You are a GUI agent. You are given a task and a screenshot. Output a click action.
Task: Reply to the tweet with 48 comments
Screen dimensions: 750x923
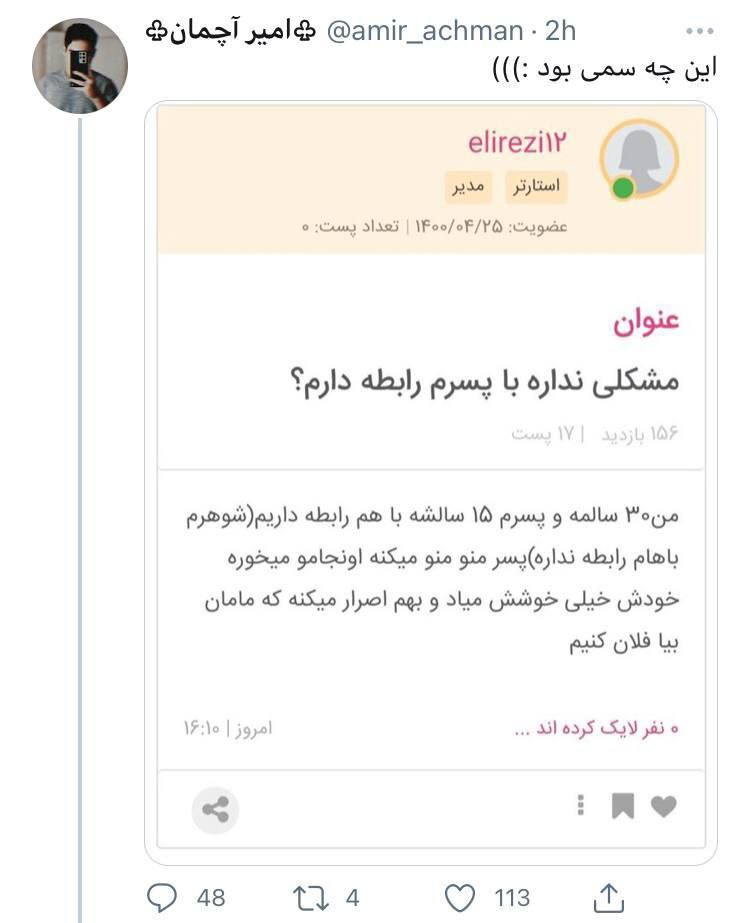click(162, 896)
